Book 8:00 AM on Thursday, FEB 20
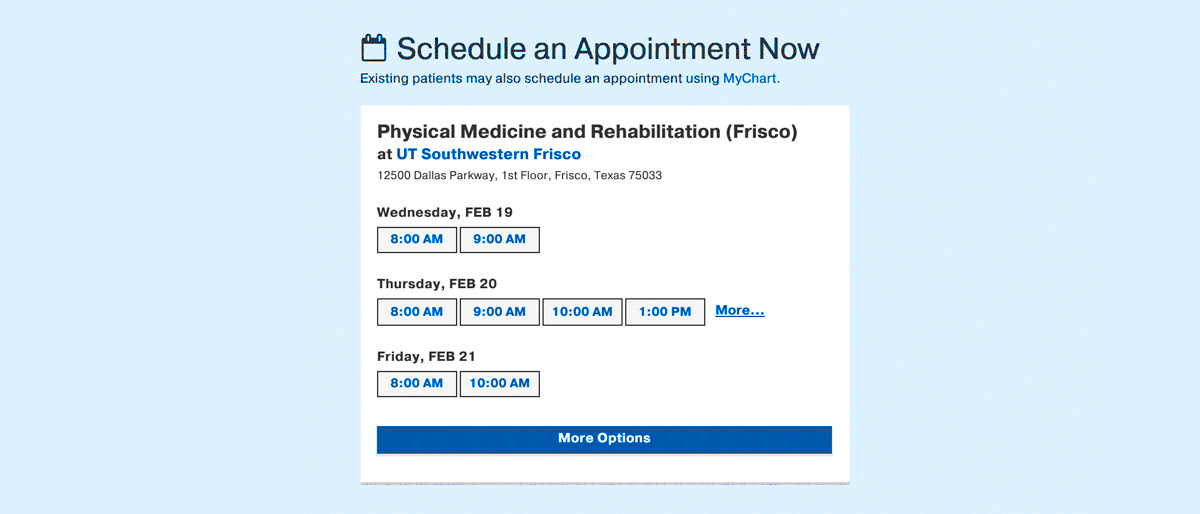Image resolution: width=1200 pixels, height=514 pixels. pyautogui.click(x=417, y=312)
